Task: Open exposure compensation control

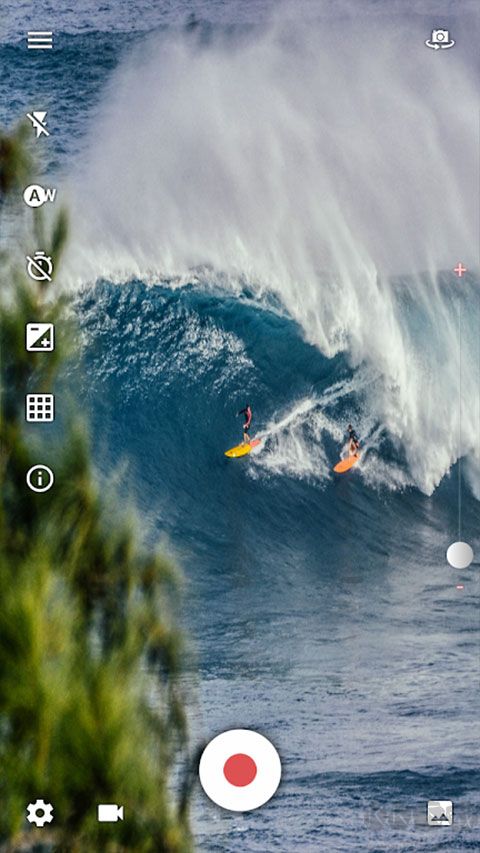Action: pyautogui.click(x=40, y=337)
